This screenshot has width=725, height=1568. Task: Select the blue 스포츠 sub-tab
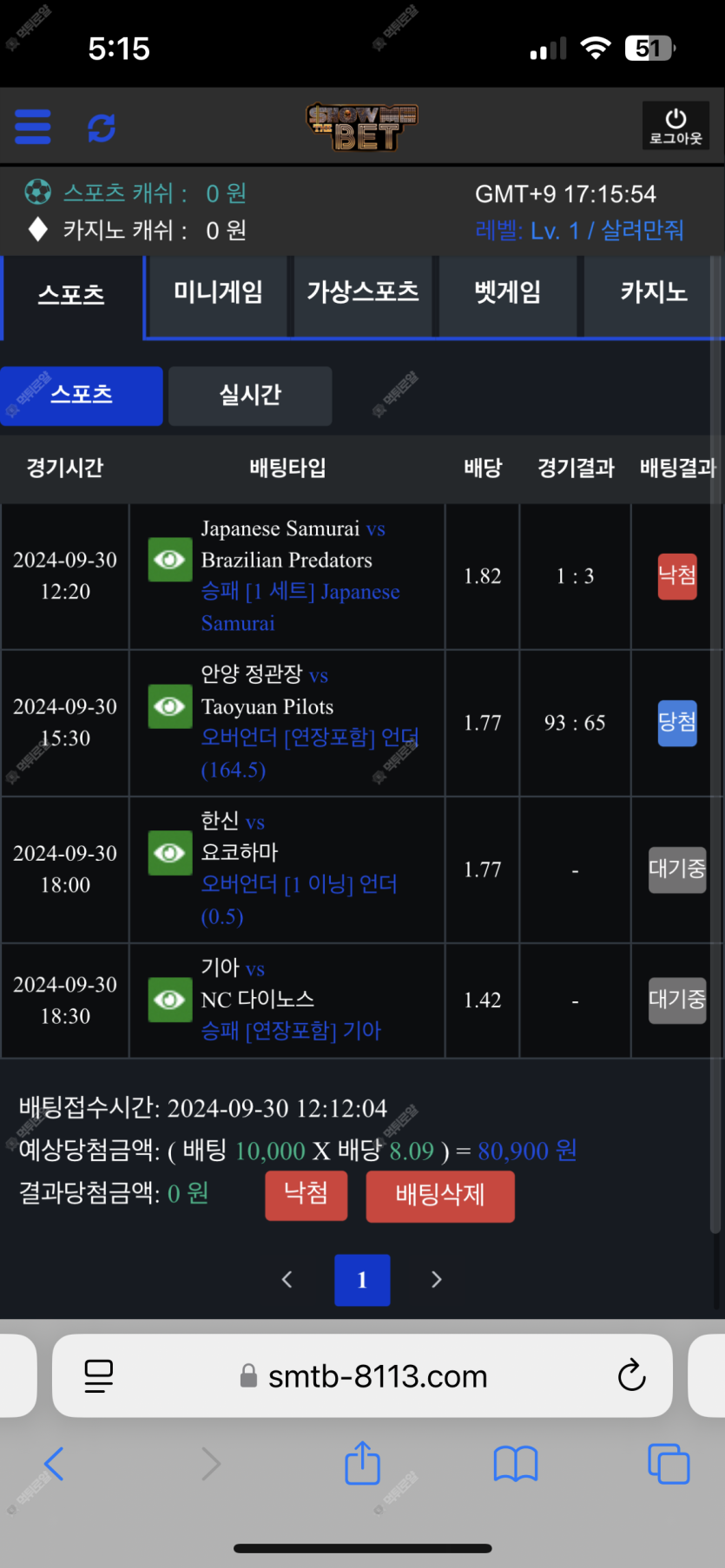(x=82, y=396)
